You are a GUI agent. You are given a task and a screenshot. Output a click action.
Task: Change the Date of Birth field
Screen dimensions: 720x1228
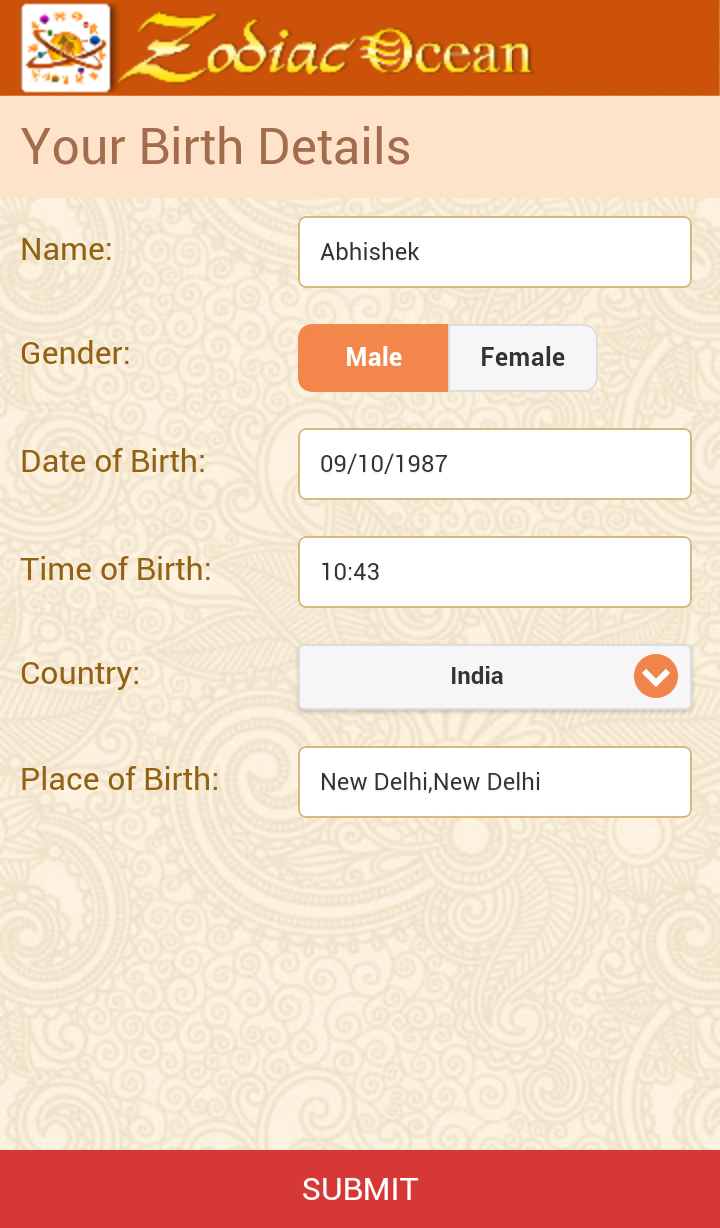[494, 464]
